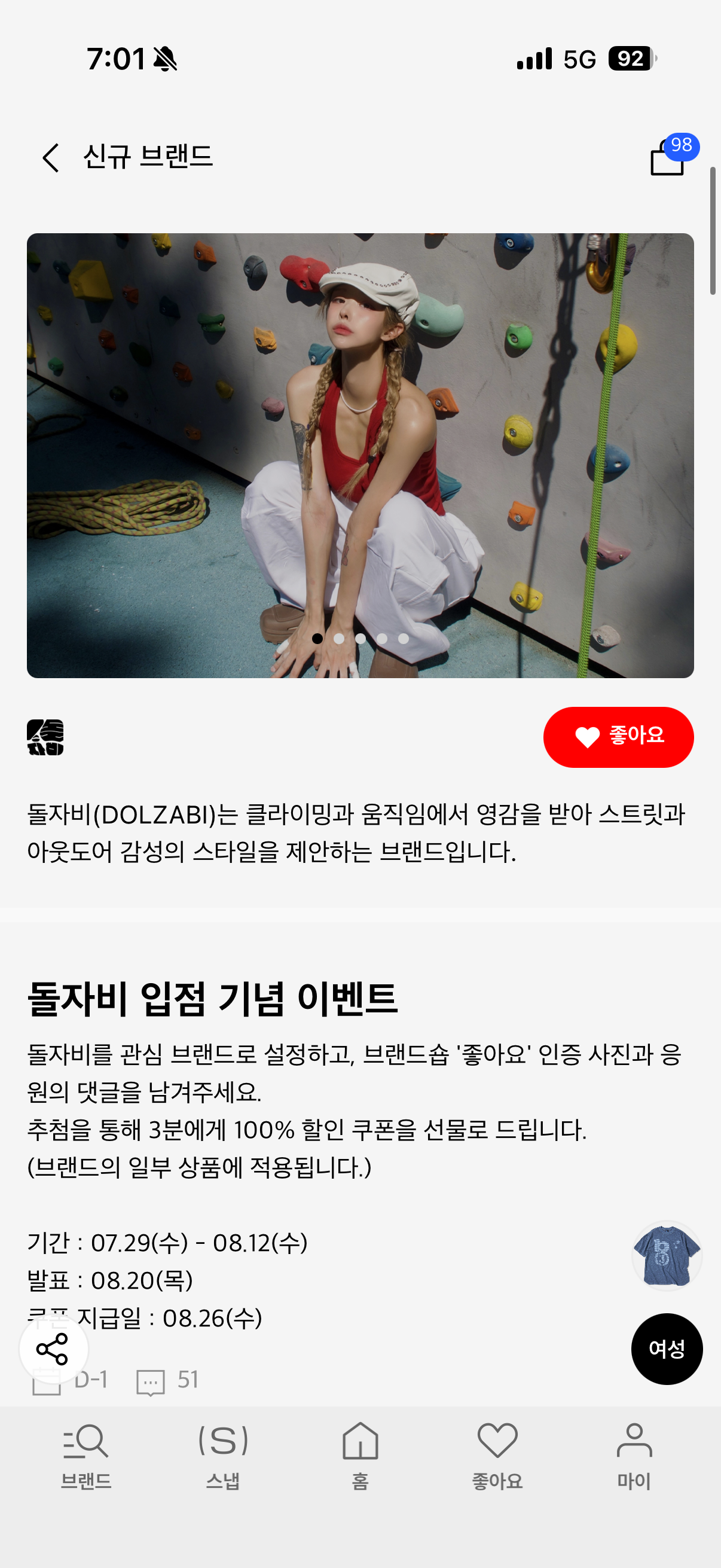The height and width of the screenshot is (1568, 721).
Task: Open the 좋아요 tab in bottom navigation
Action: click(x=497, y=1457)
